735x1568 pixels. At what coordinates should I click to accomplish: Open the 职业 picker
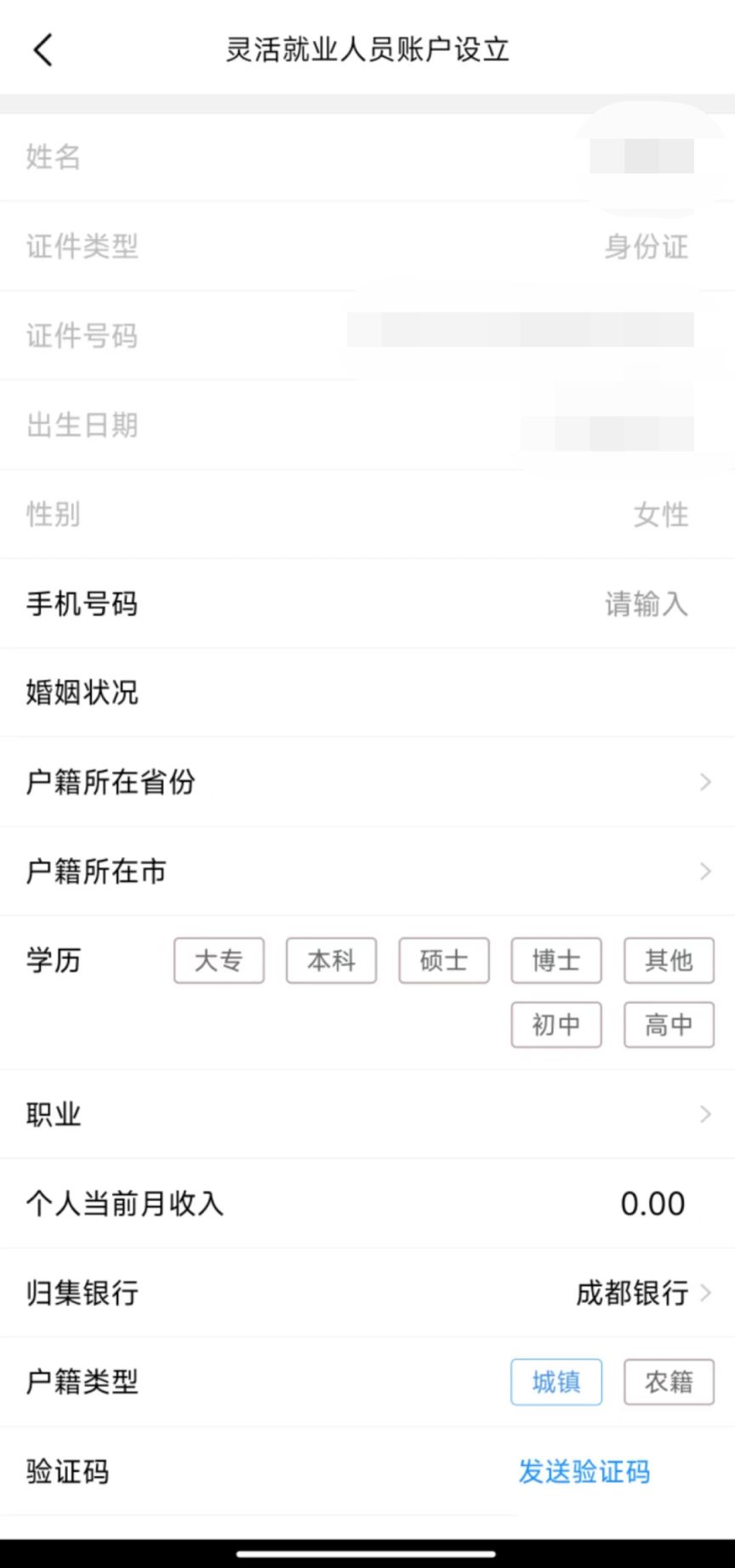(367, 1114)
